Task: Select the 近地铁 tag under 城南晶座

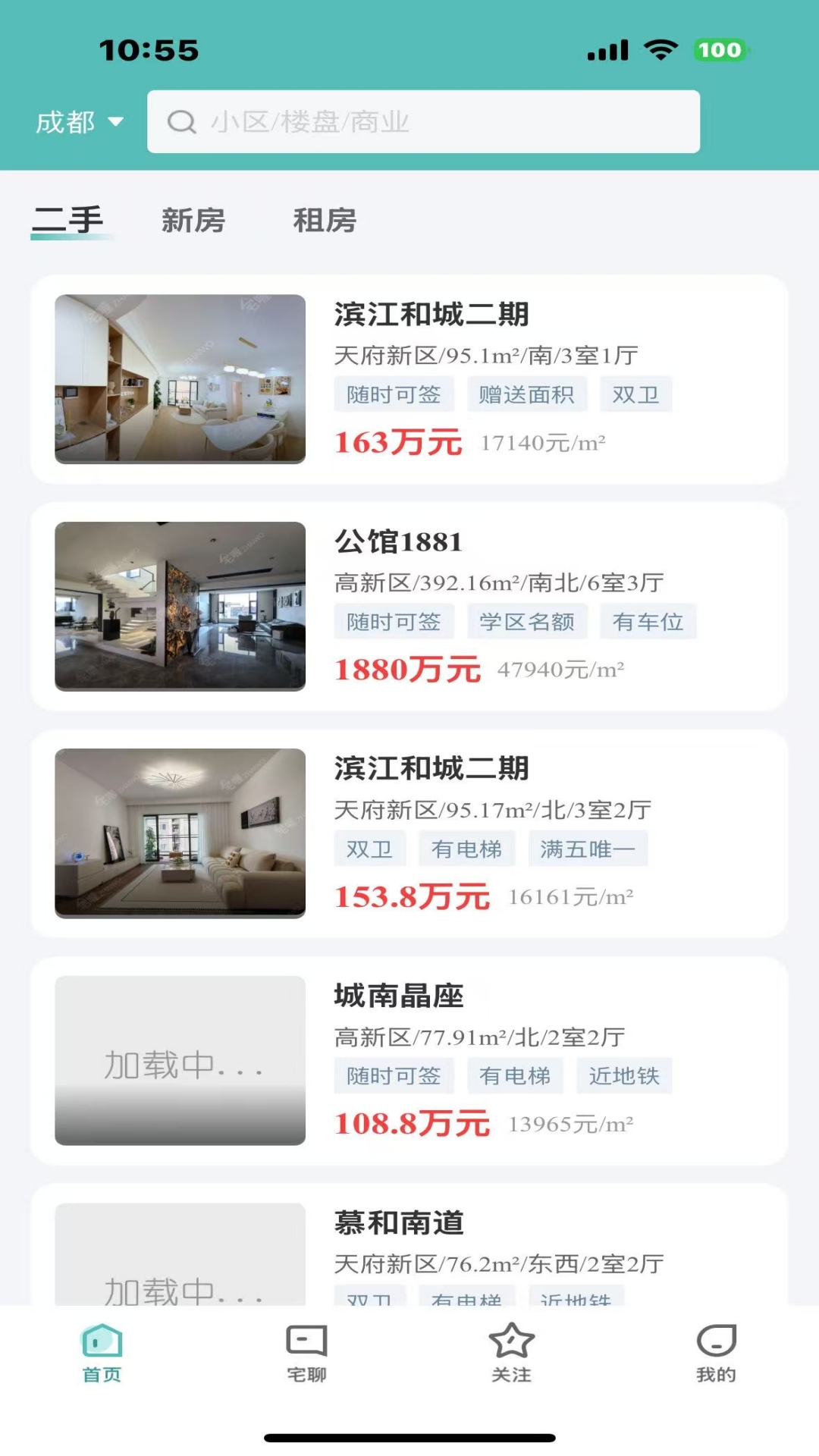Action: coord(623,1076)
